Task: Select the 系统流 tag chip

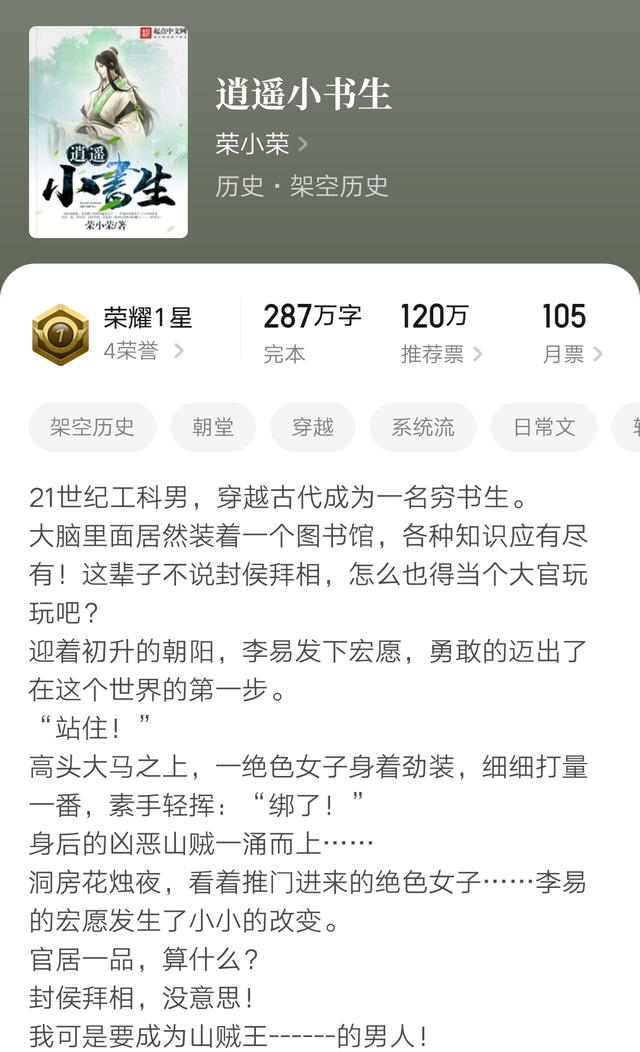Action: (x=423, y=427)
